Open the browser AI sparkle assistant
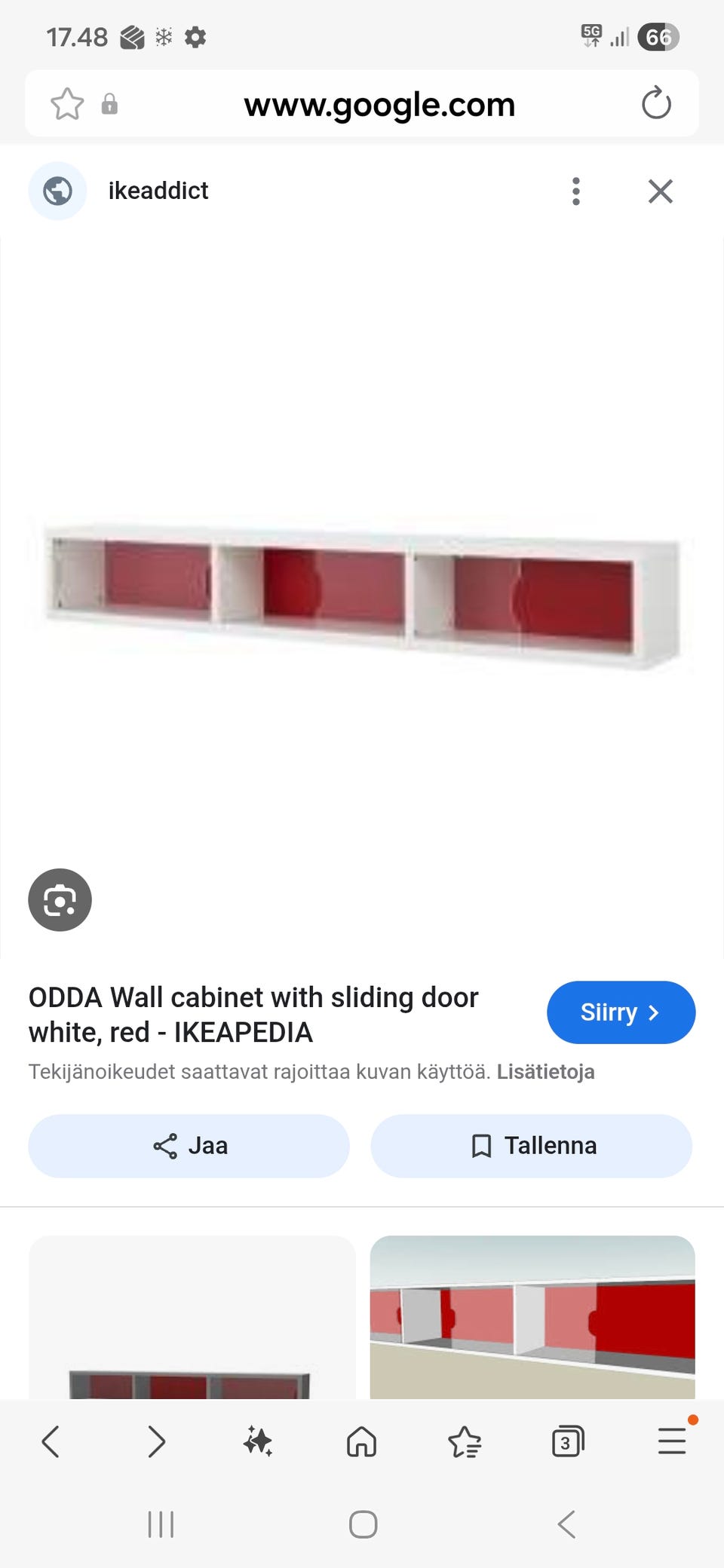724x1568 pixels. 258,1442
